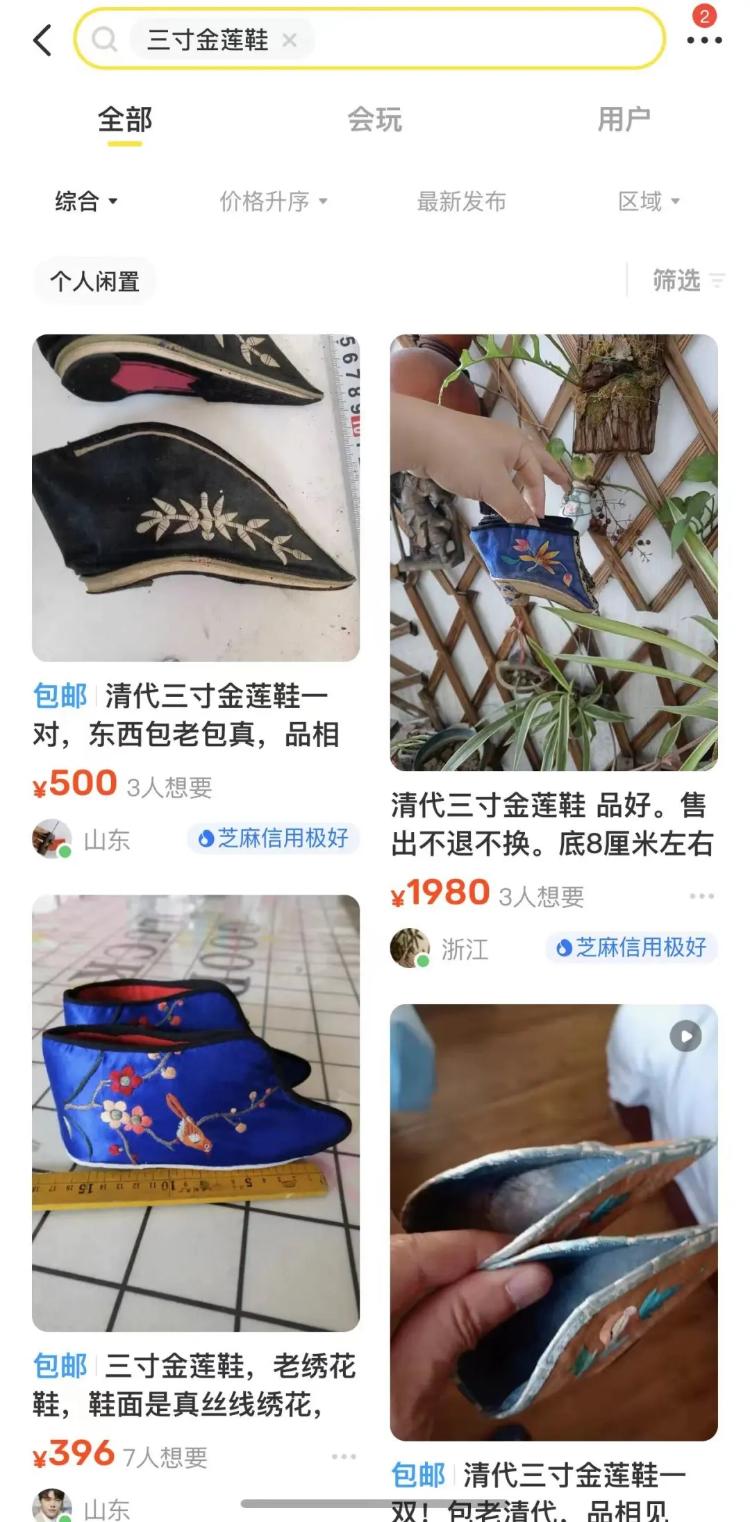Toggle the 个人闲置 filter chip

click(x=95, y=281)
